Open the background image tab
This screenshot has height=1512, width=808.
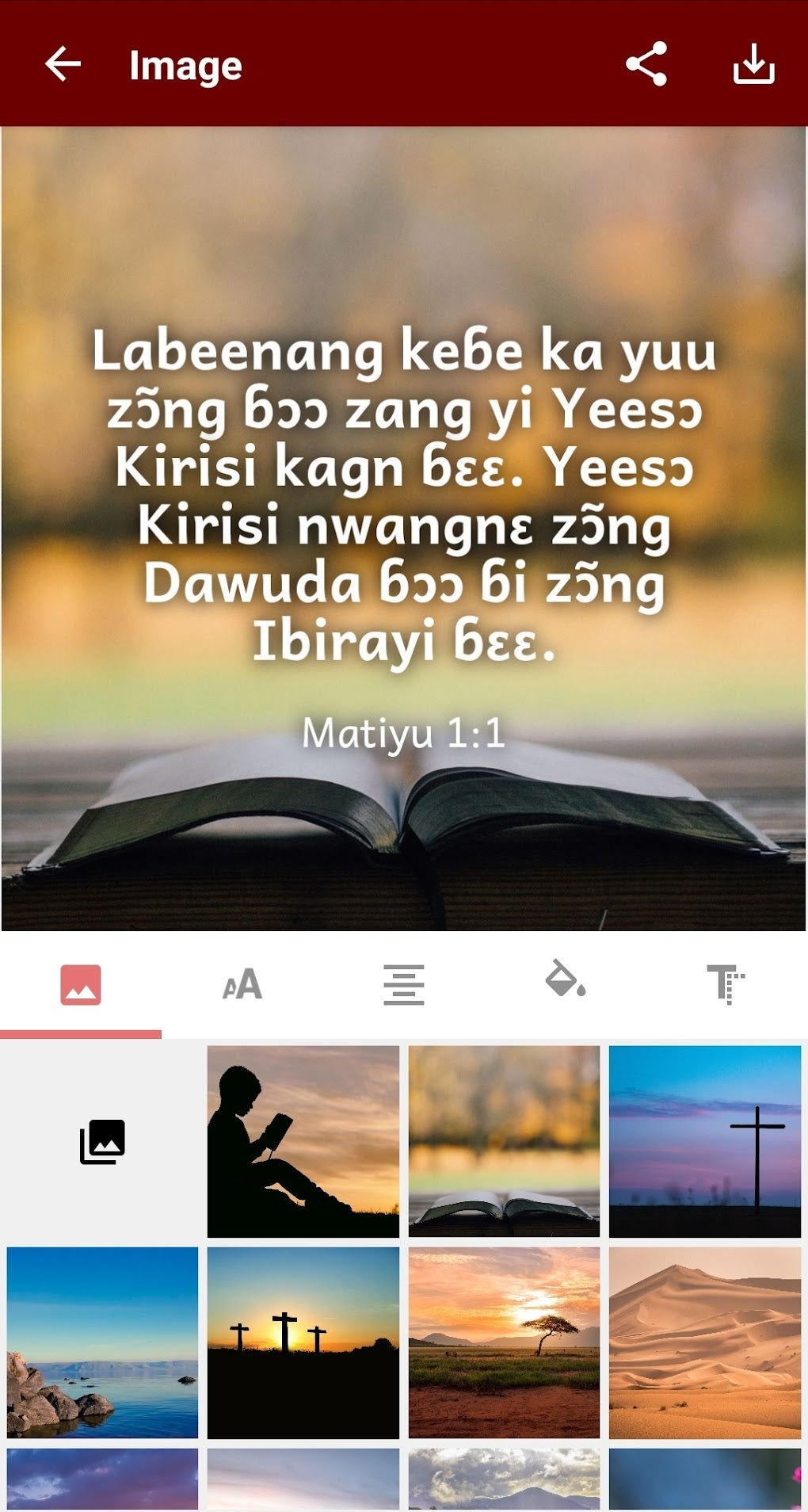(81, 985)
